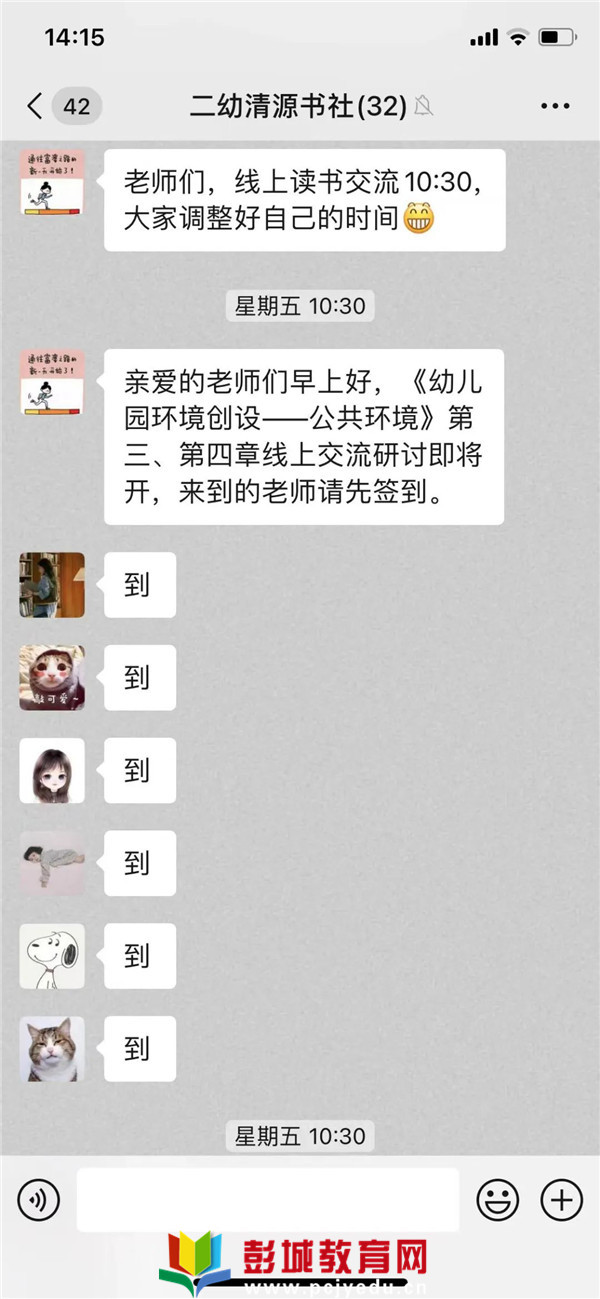Image resolution: width=600 pixels, height=1299 pixels.
Task: Tap the message input field
Action: click(x=268, y=1199)
